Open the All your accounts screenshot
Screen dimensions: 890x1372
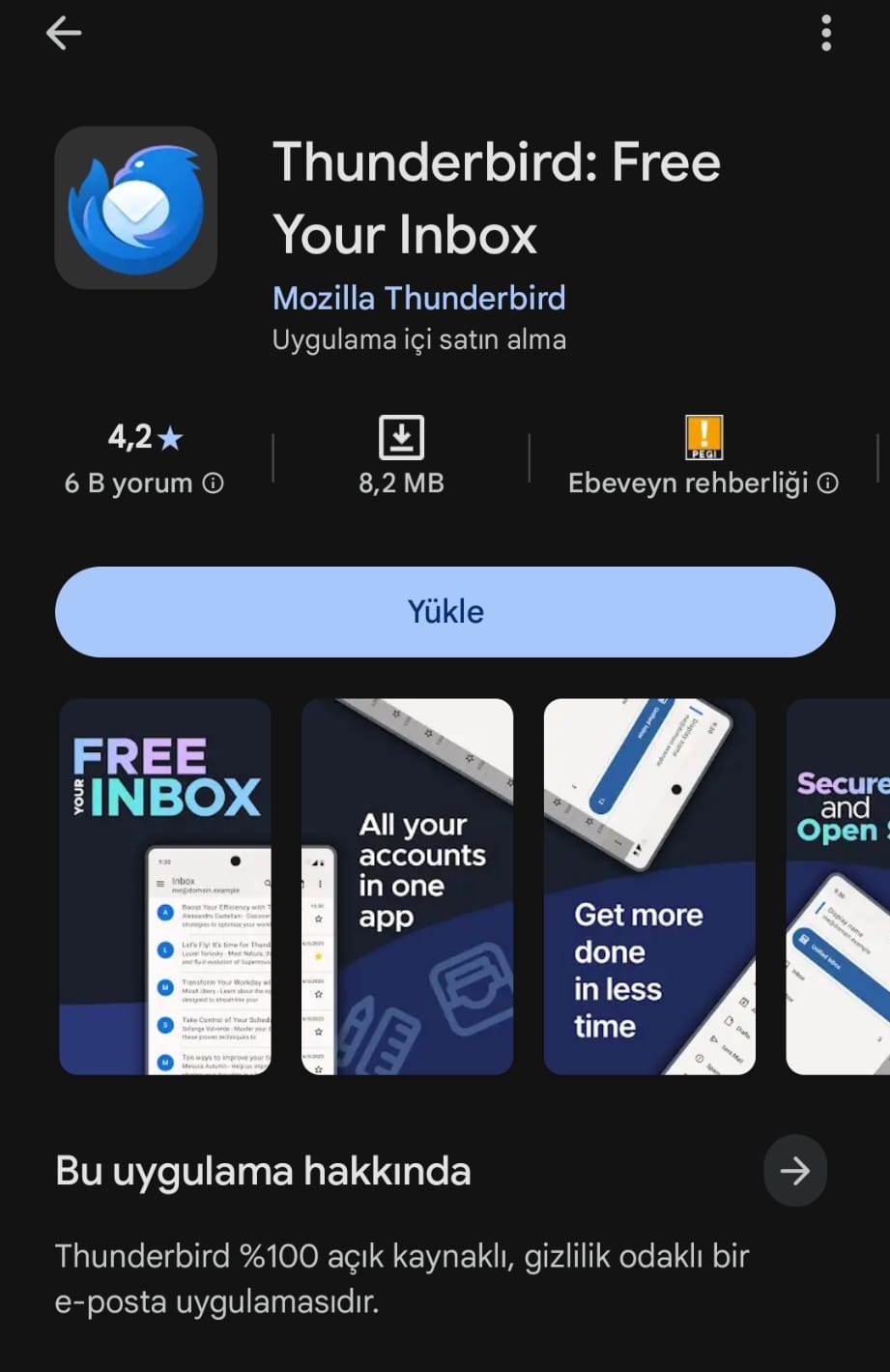(x=407, y=886)
